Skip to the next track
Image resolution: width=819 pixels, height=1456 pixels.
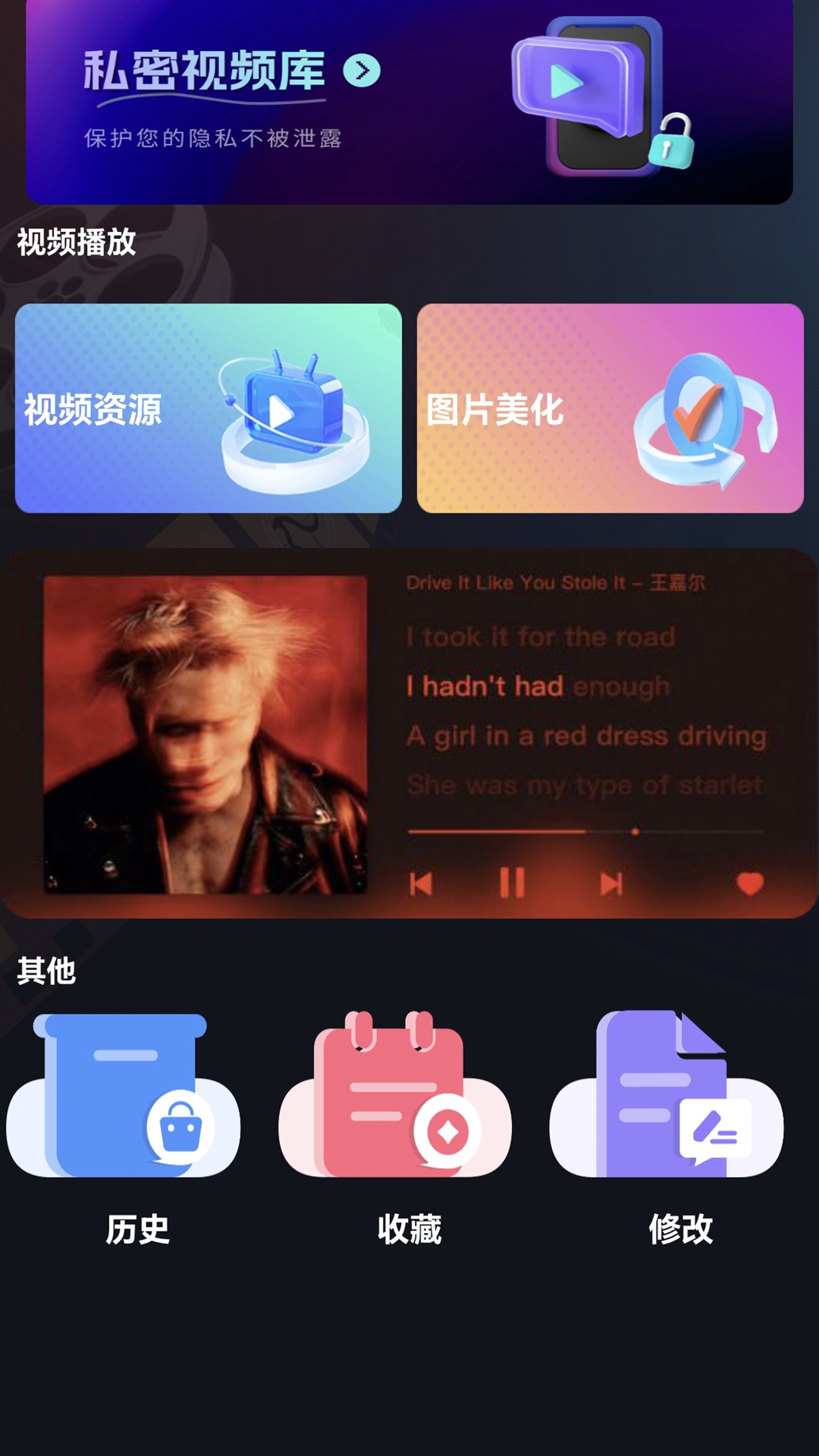coord(611,882)
